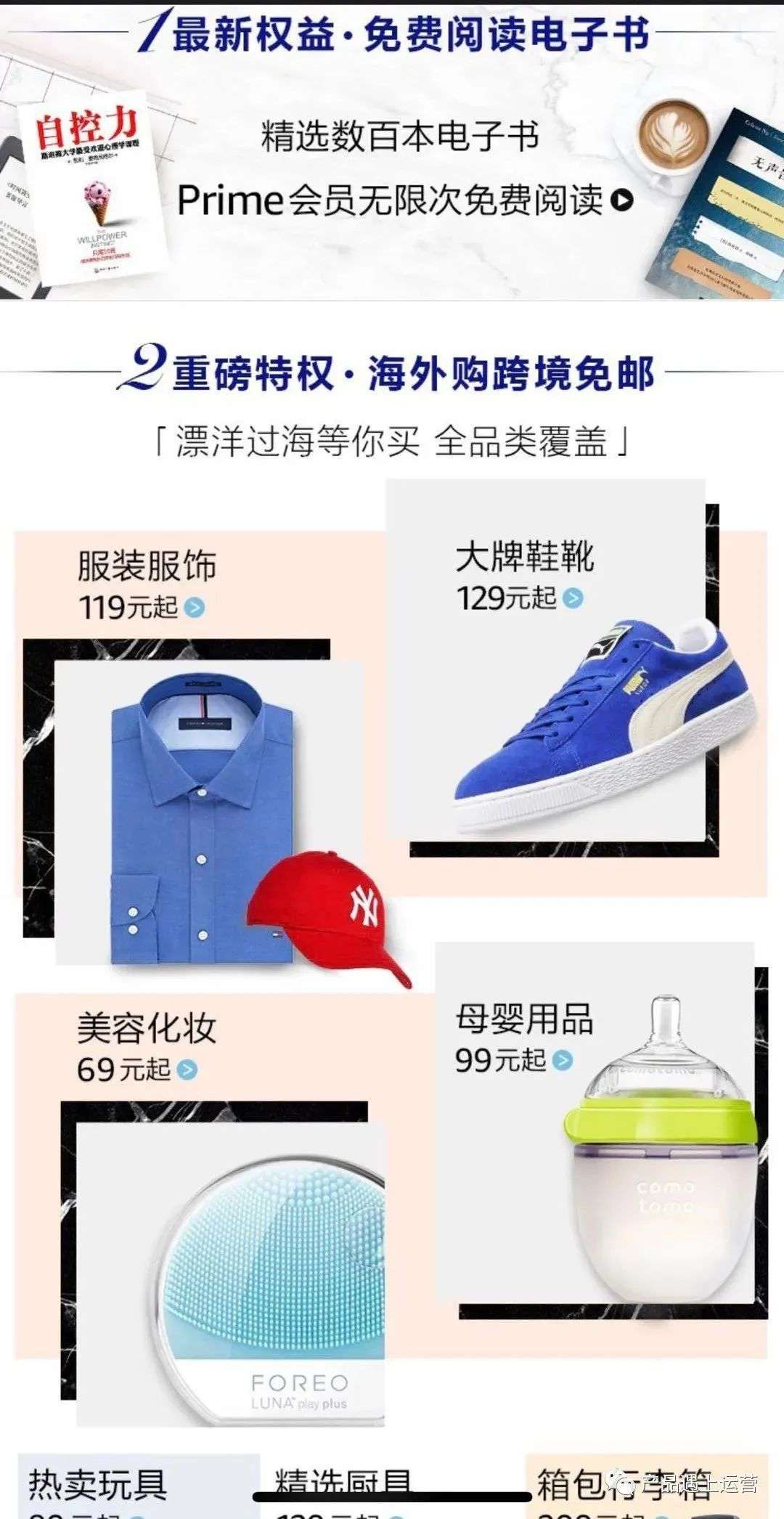Open the 服装服饰 category from 119元
This screenshot has width=784, height=1519.
point(141,586)
